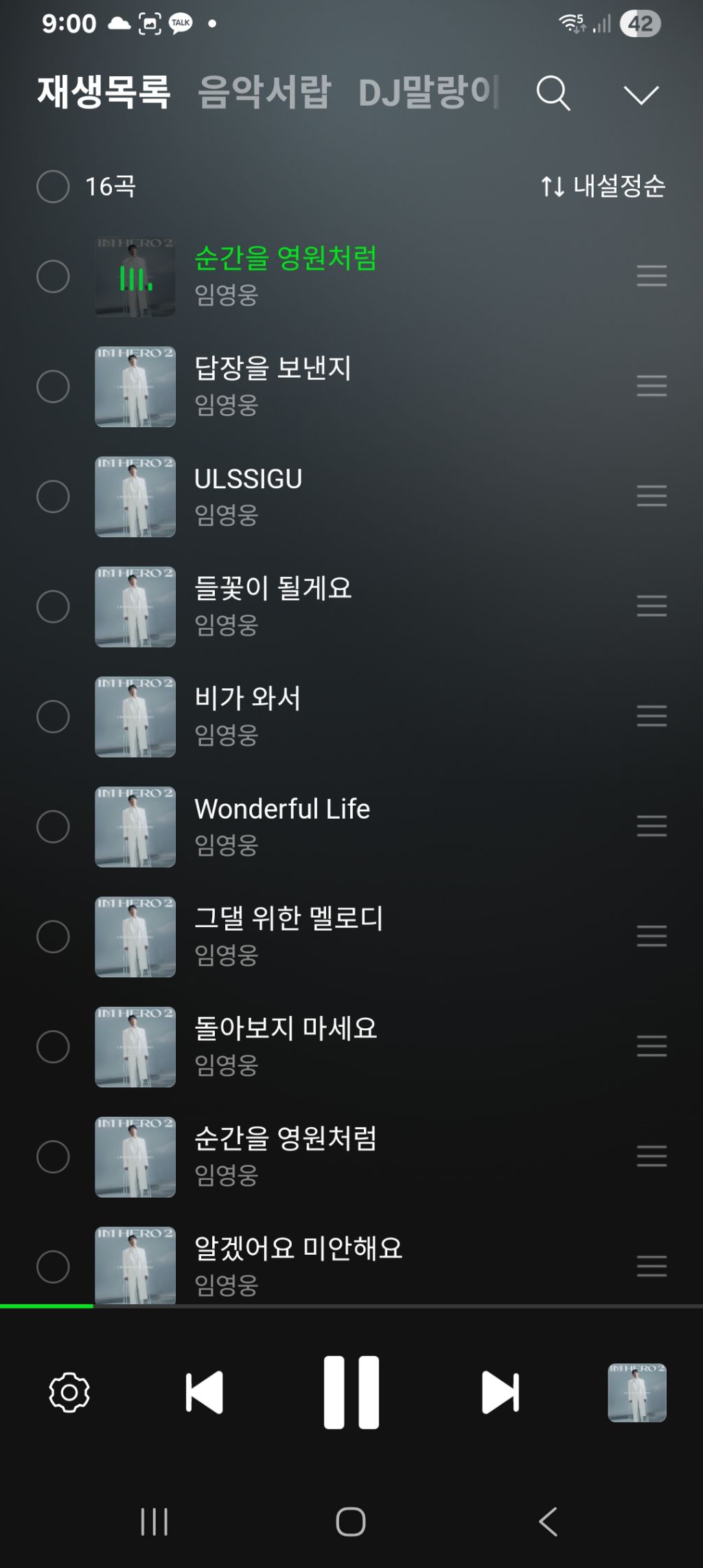Select the checkbox for ULSSIGU
The height and width of the screenshot is (1568, 703).
click(x=53, y=497)
